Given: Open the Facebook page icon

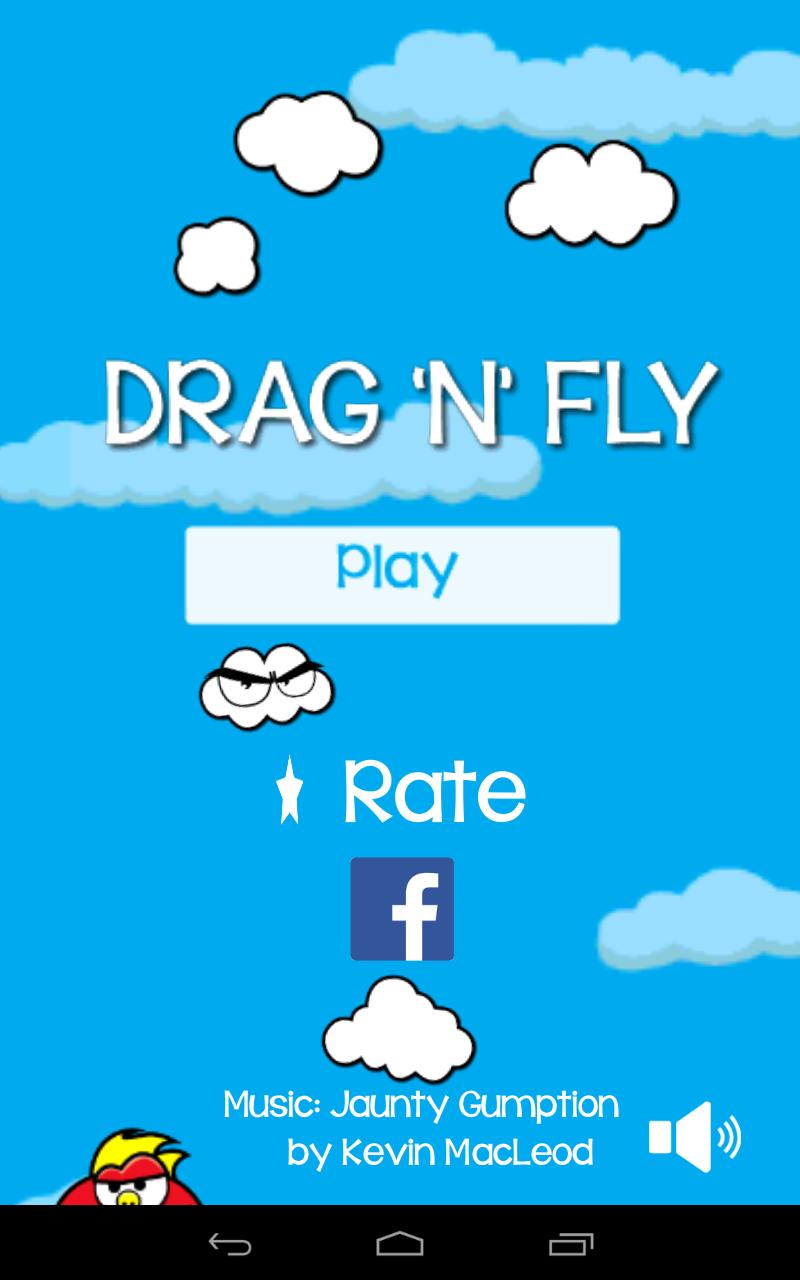Looking at the screenshot, I should (402, 908).
